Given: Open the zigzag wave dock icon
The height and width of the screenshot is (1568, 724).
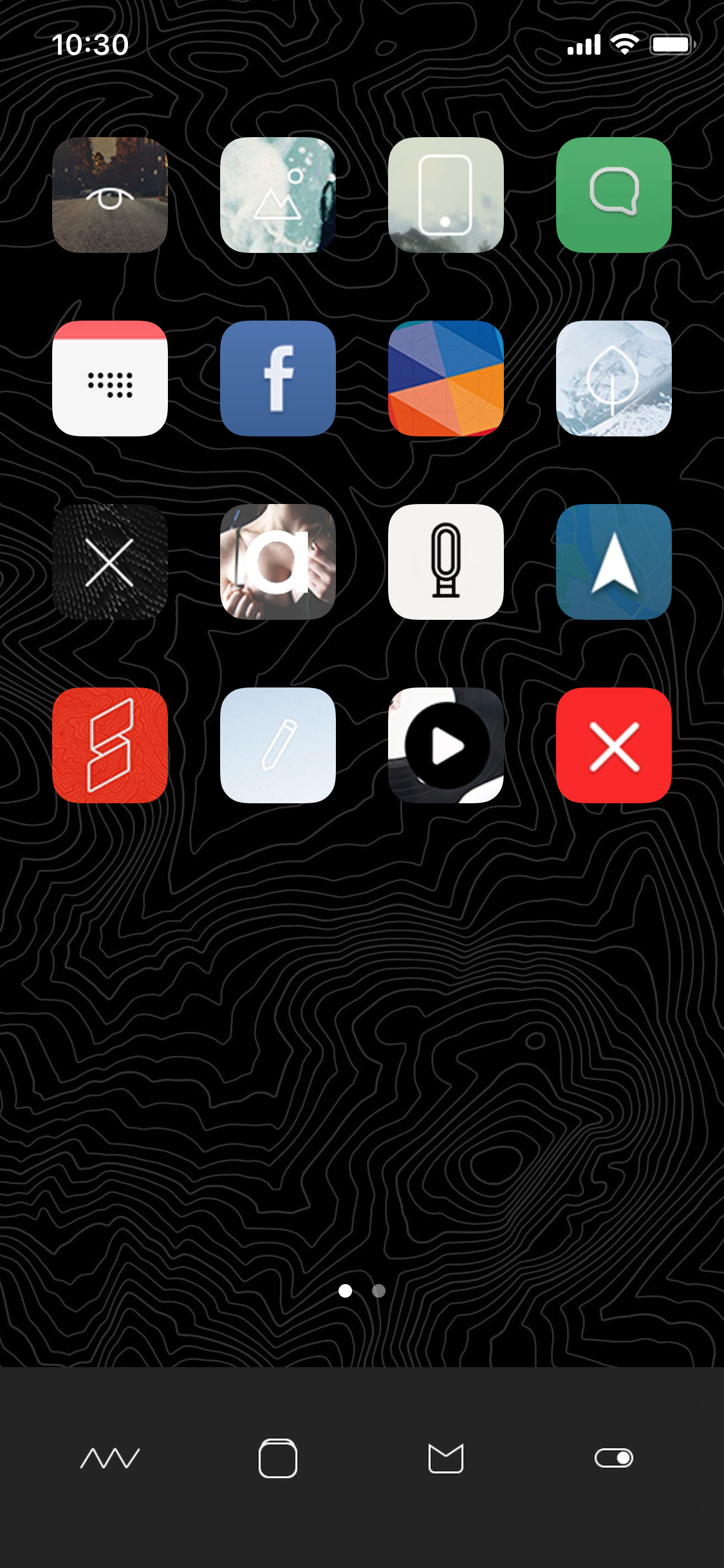Looking at the screenshot, I should (x=110, y=1458).
